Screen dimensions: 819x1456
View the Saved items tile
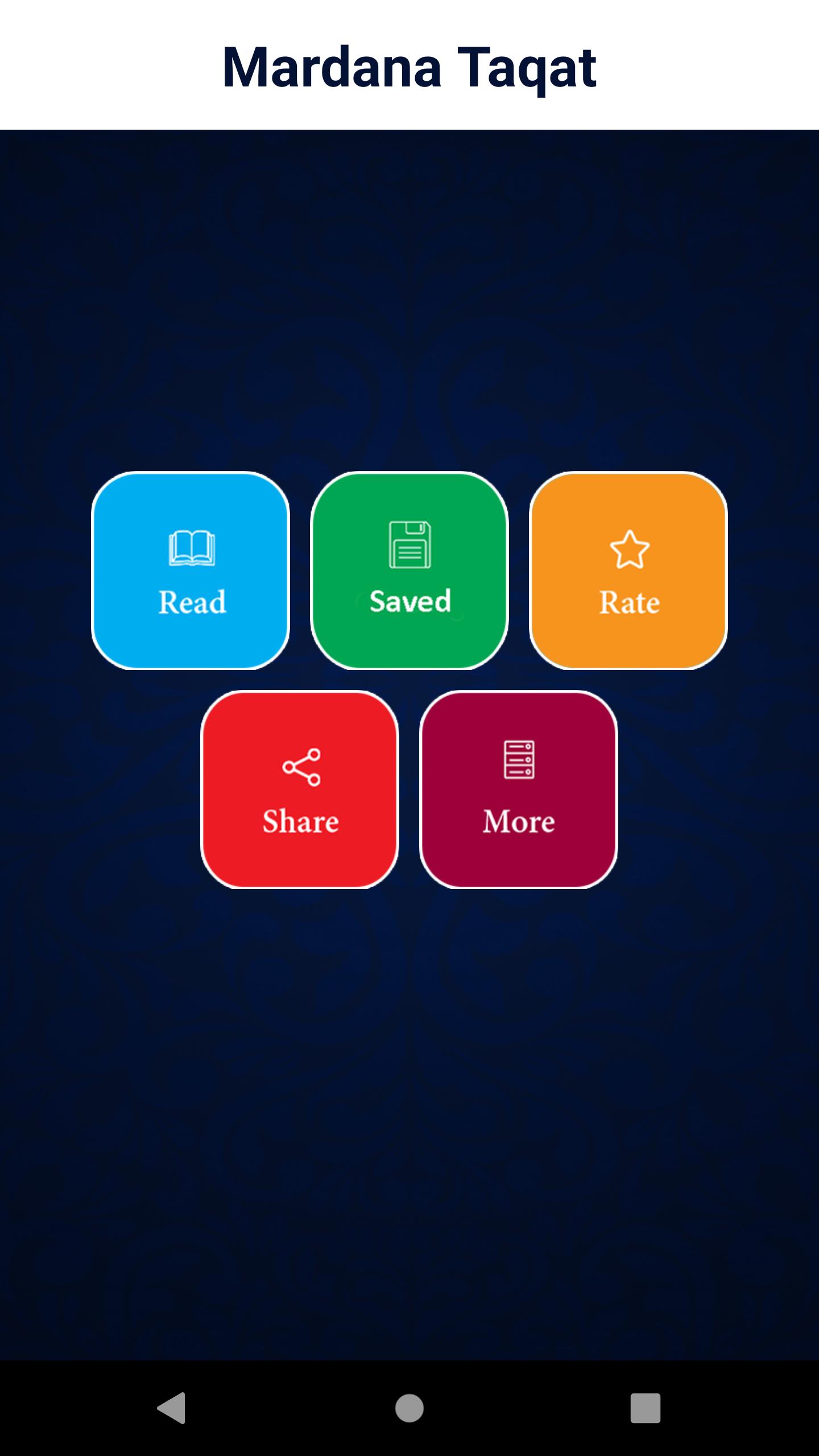click(x=409, y=570)
